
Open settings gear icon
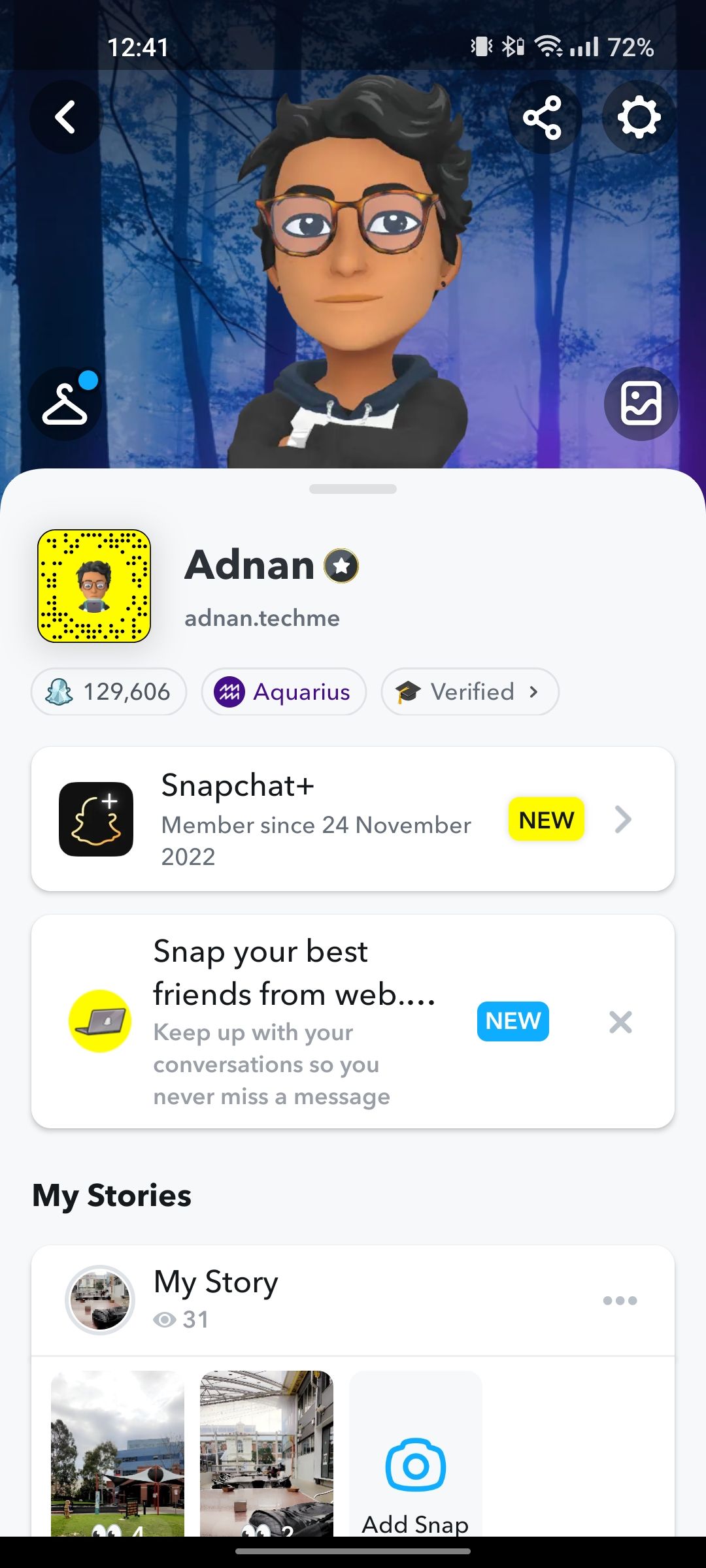pyautogui.click(x=639, y=118)
